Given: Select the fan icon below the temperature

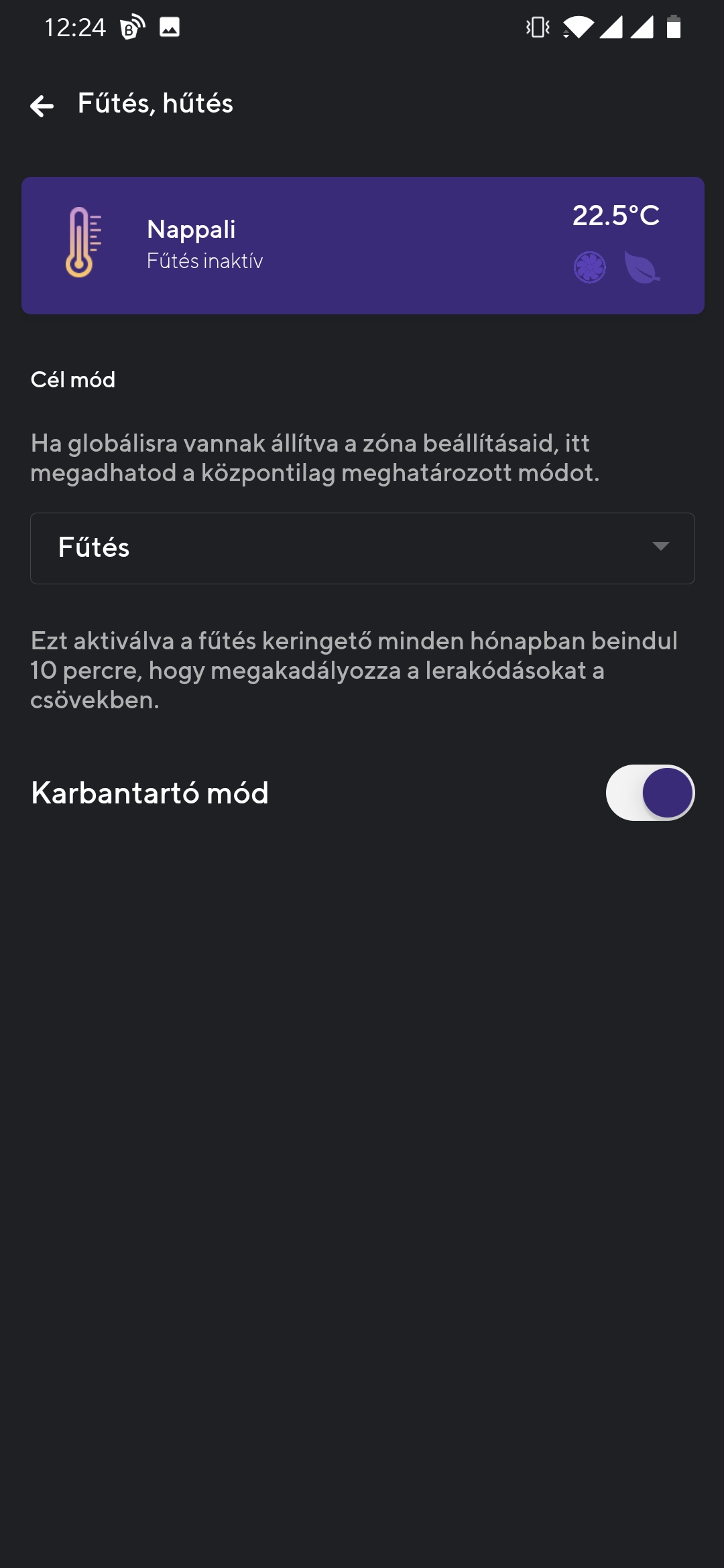Looking at the screenshot, I should point(589,266).
